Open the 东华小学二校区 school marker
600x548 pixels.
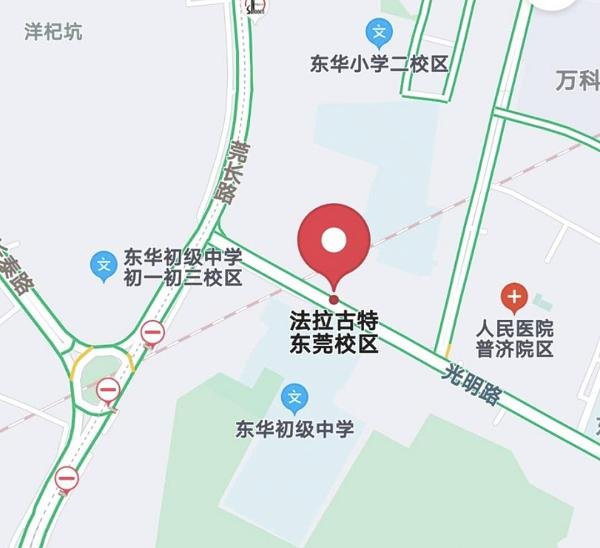379,35
